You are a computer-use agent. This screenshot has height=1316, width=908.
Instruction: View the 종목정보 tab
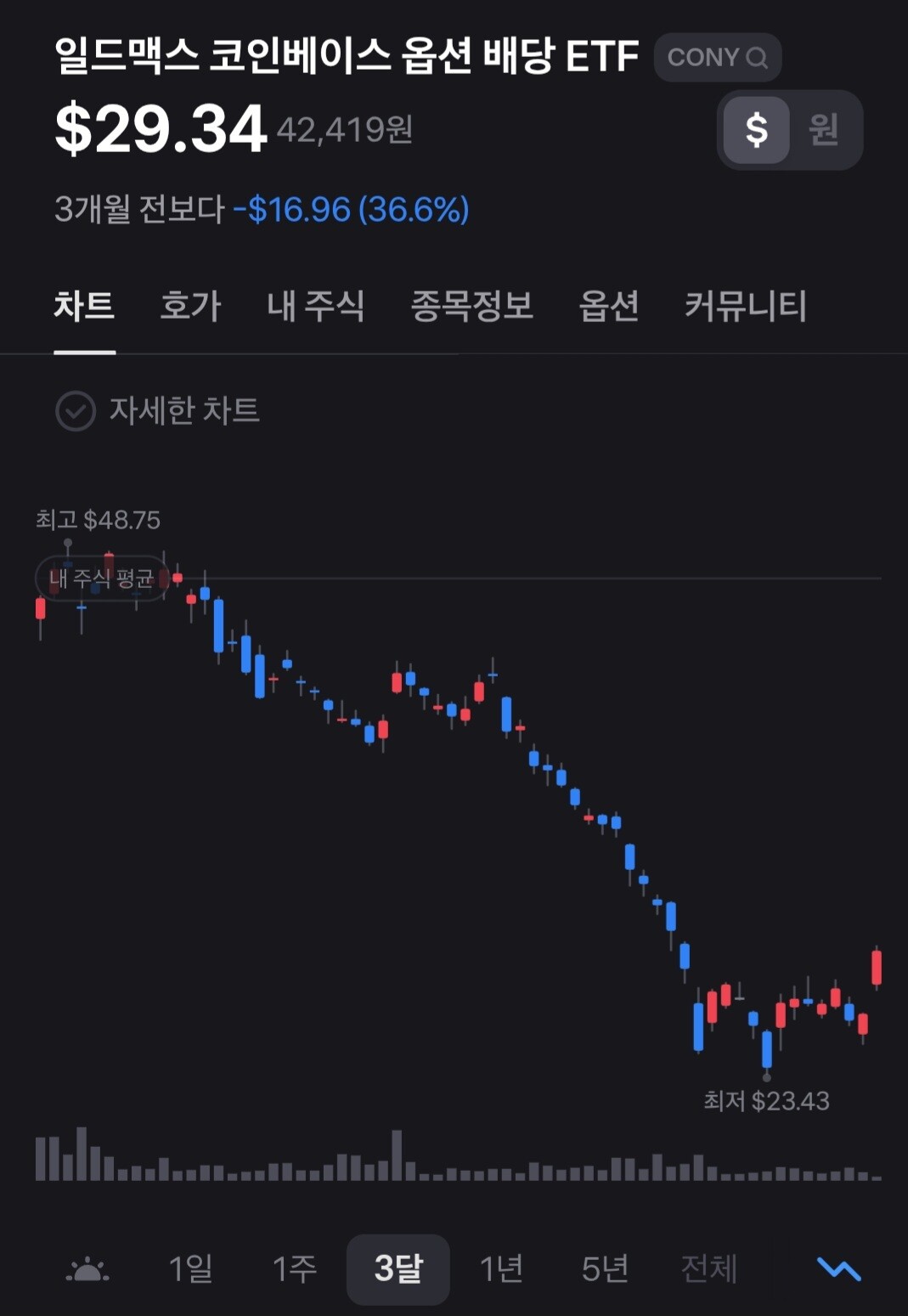click(471, 306)
